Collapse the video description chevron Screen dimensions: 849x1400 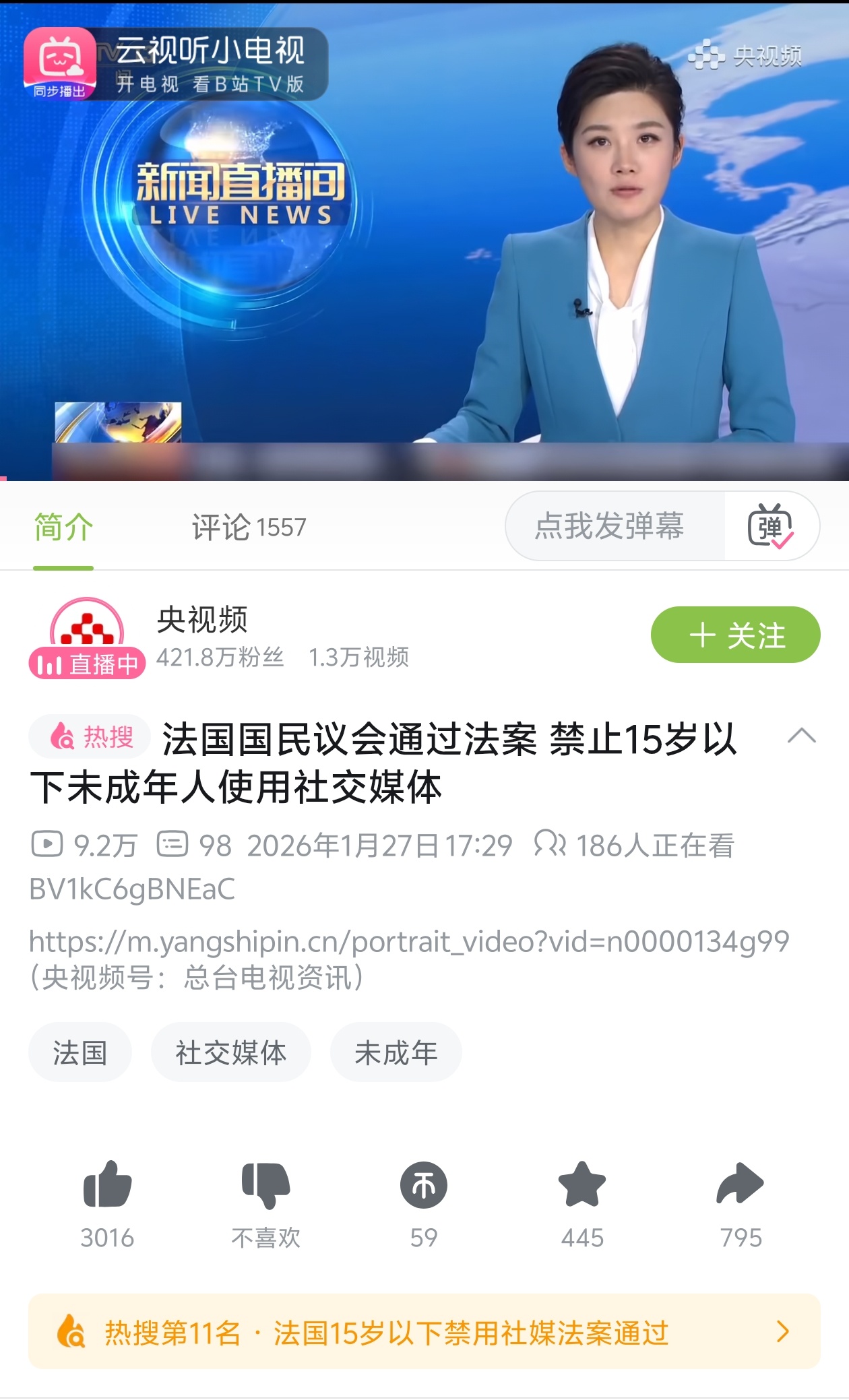[801, 736]
